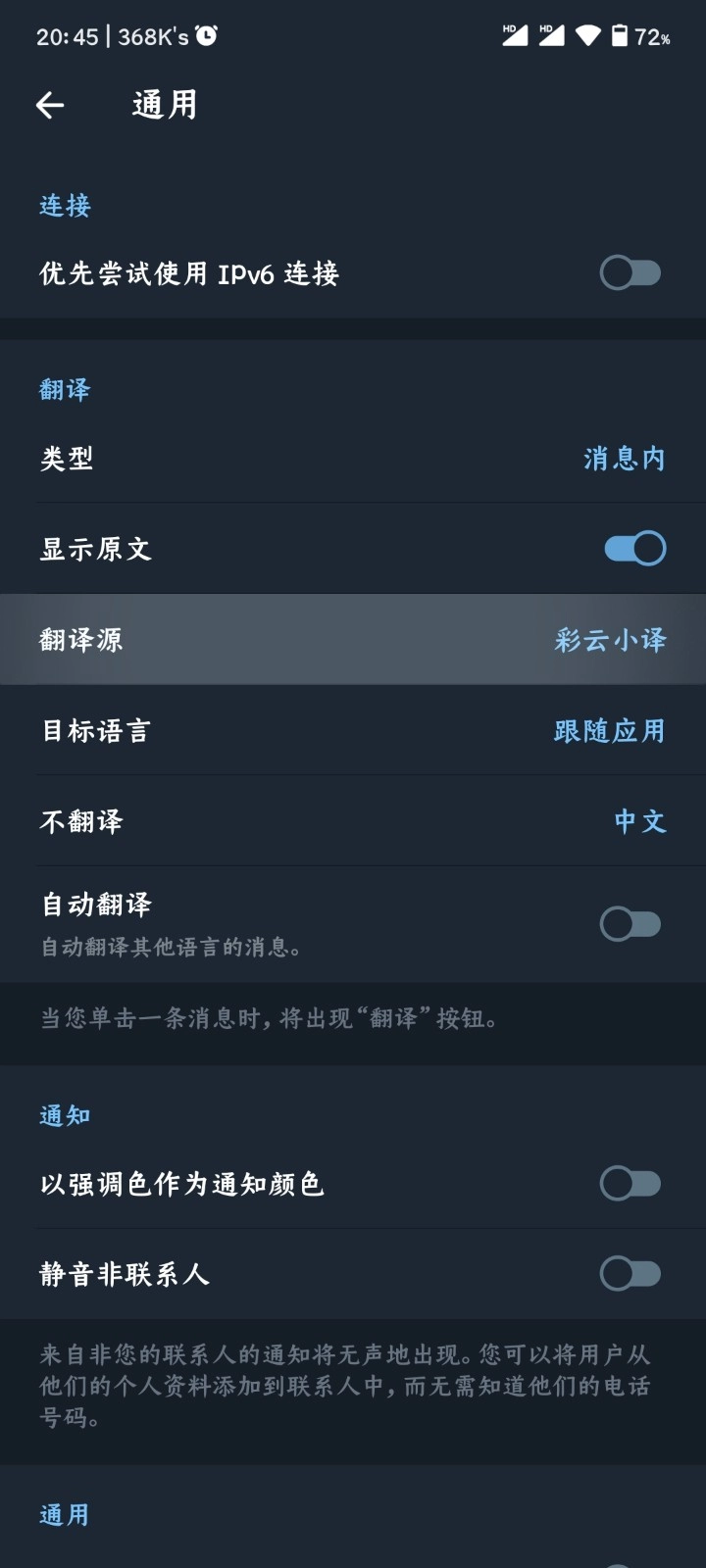Screen dimensions: 706x1568
Task: Enable the 自动翻译 switch
Action: 630,923
